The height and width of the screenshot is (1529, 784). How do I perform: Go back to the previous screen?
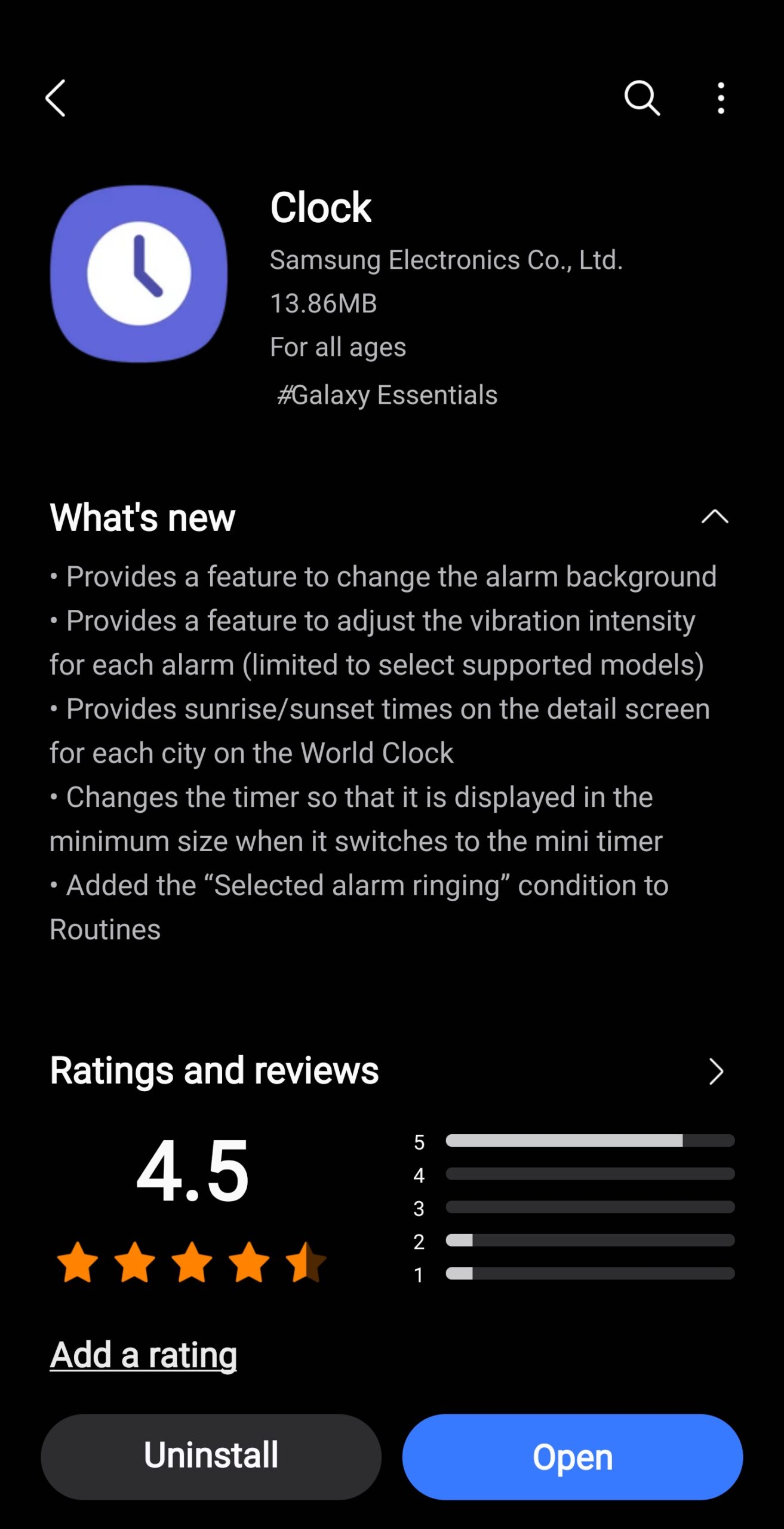[x=56, y=98]
